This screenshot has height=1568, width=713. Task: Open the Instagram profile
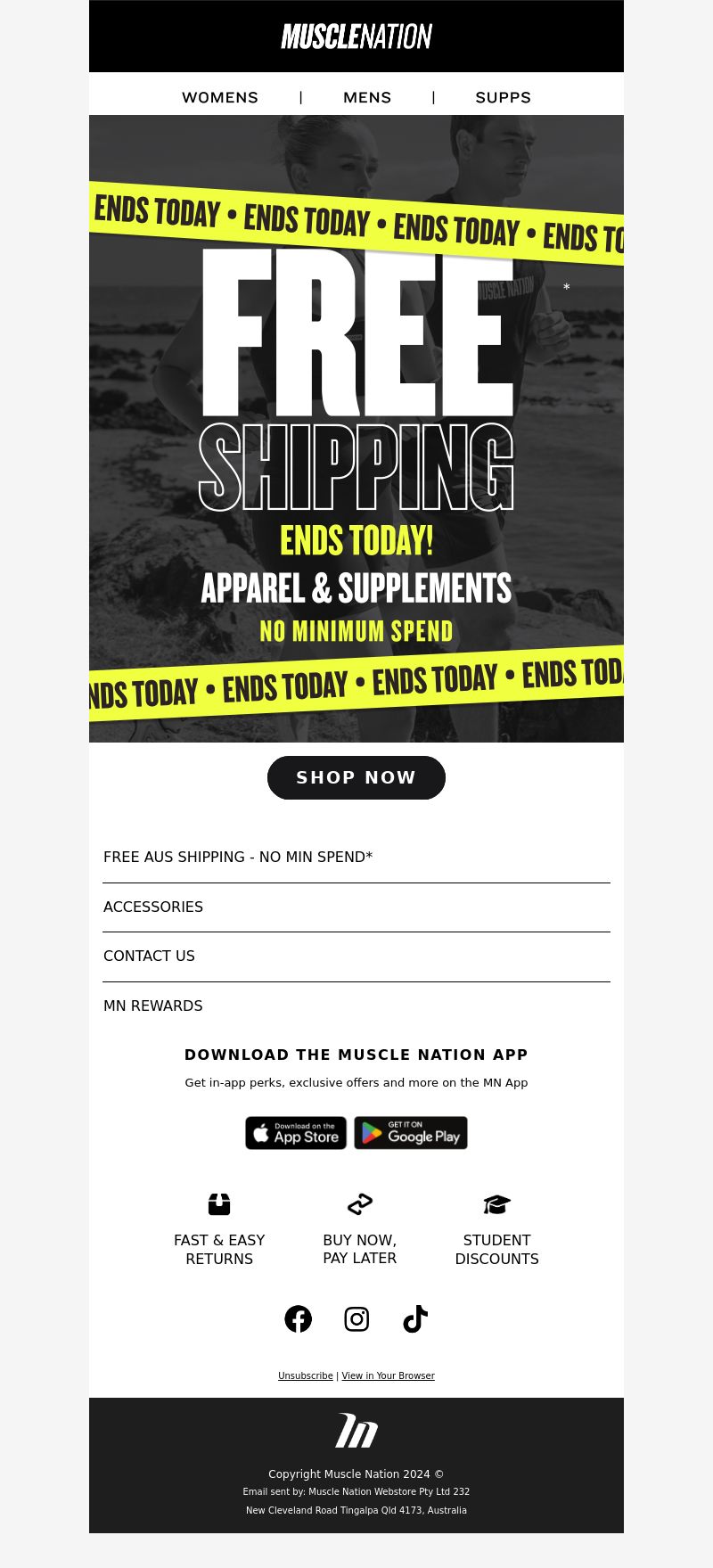356,1318
